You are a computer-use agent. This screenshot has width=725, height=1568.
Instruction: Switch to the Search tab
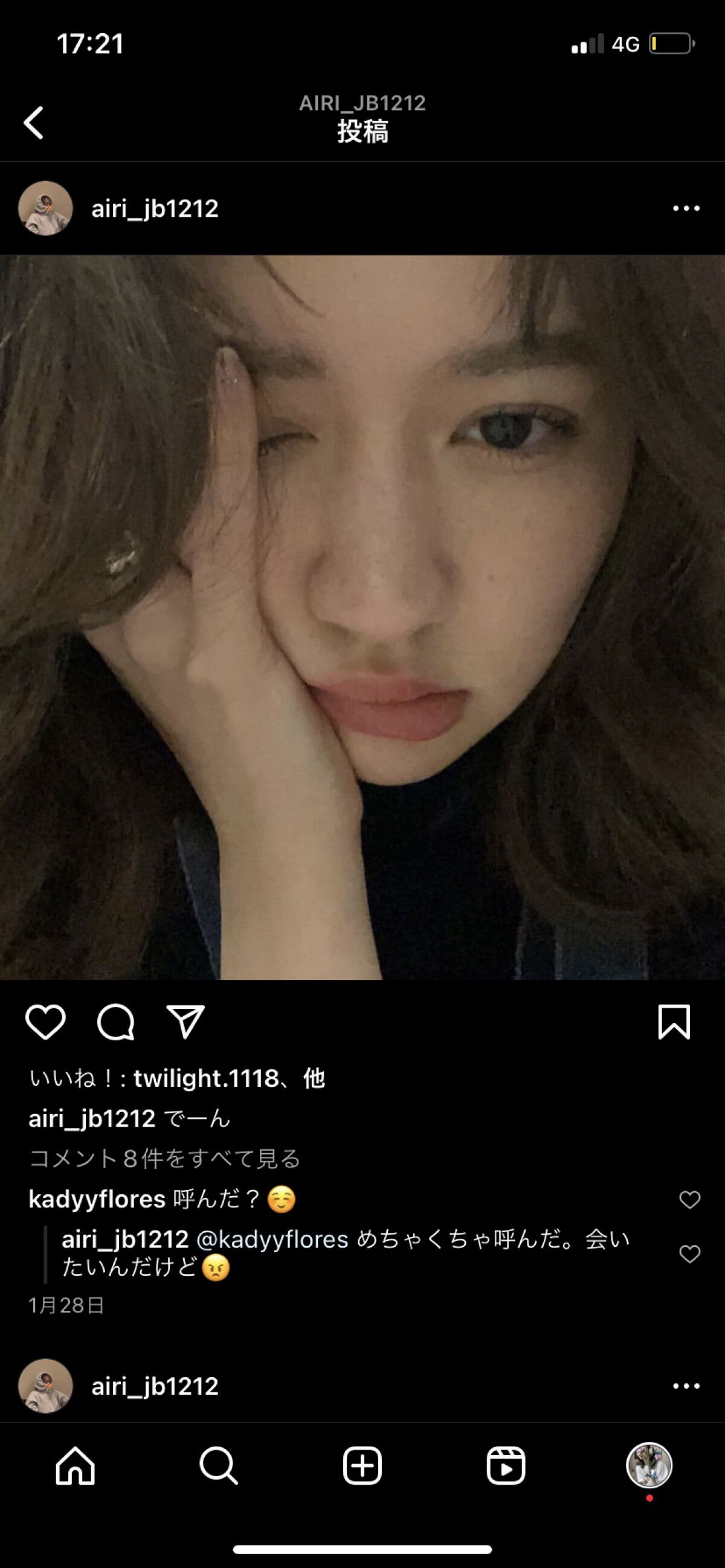click(x=219, y=1466)
